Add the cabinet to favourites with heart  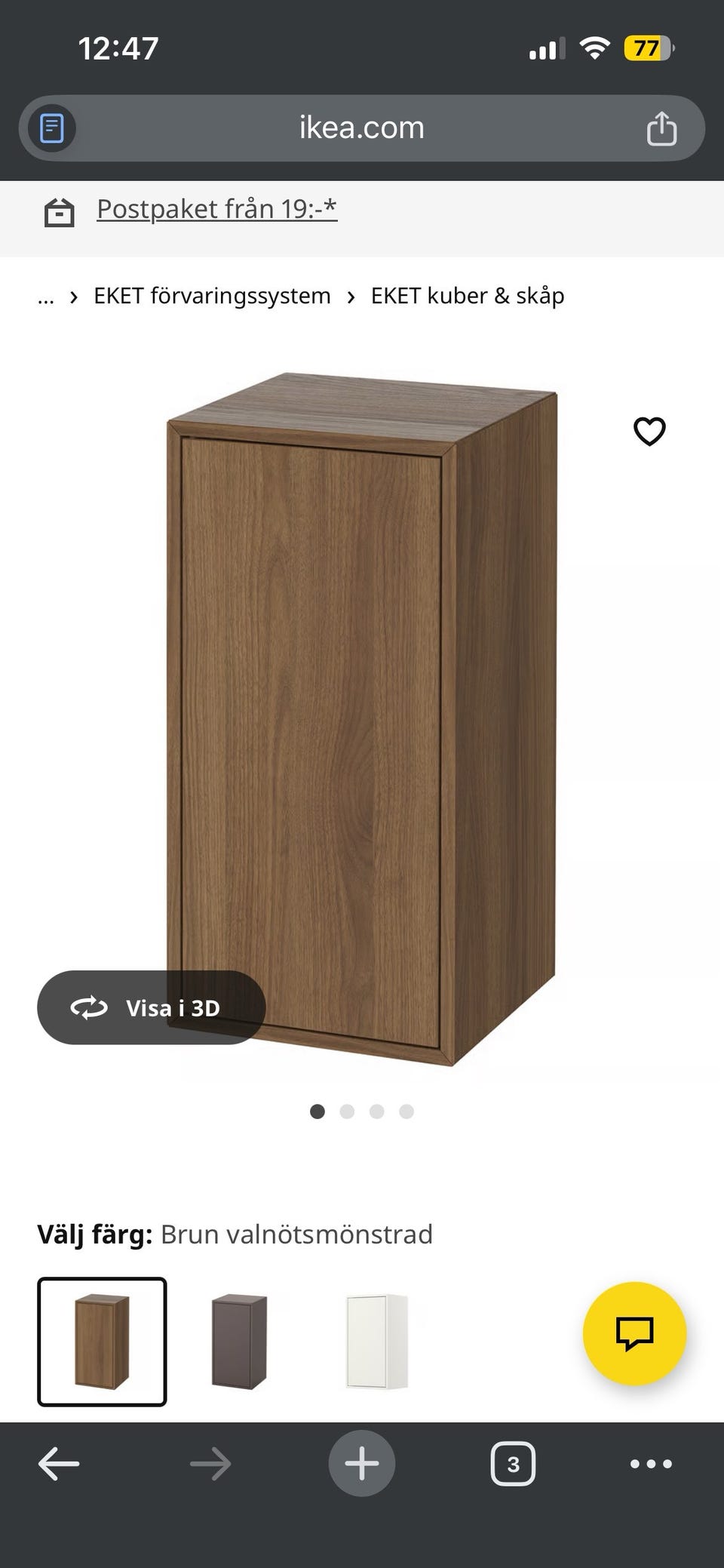(649, 432)
